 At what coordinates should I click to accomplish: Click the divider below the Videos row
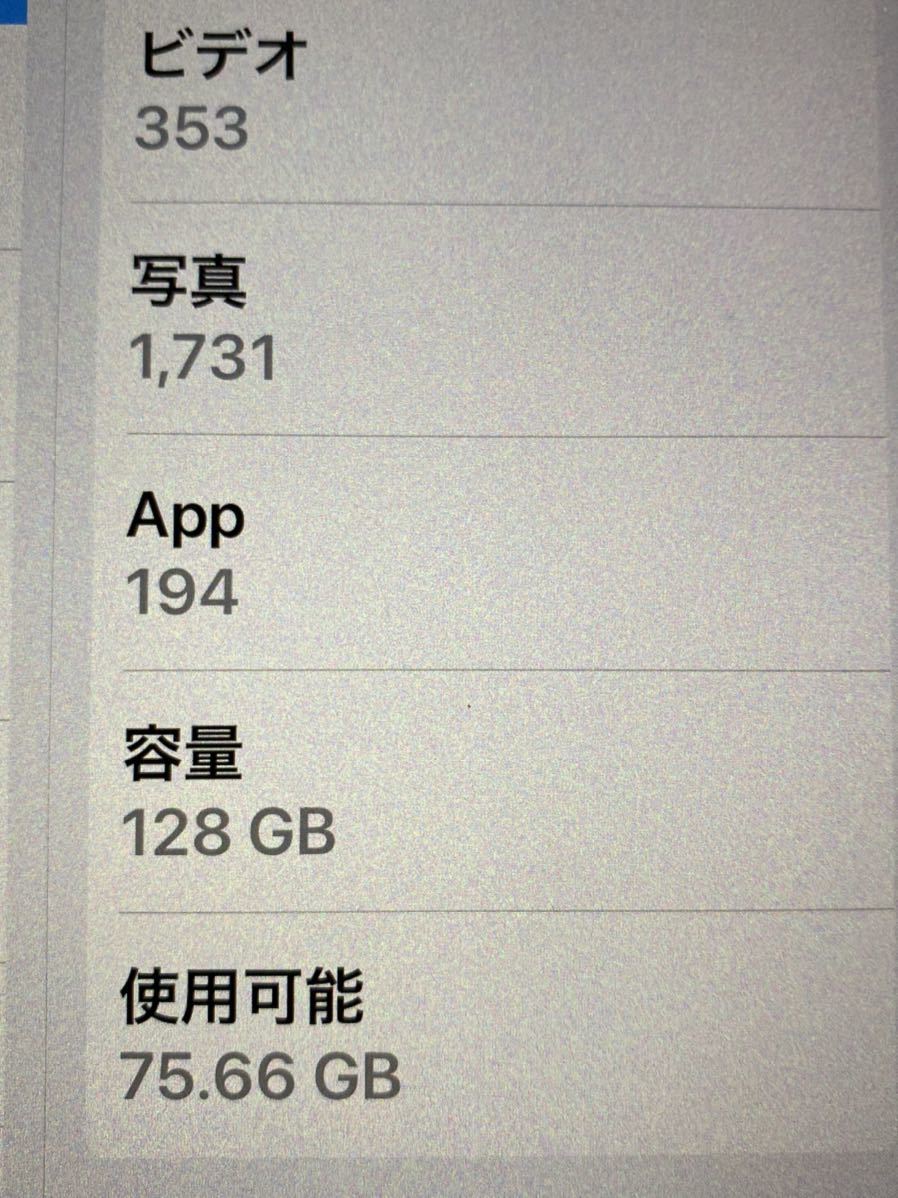tap(500, 203)
